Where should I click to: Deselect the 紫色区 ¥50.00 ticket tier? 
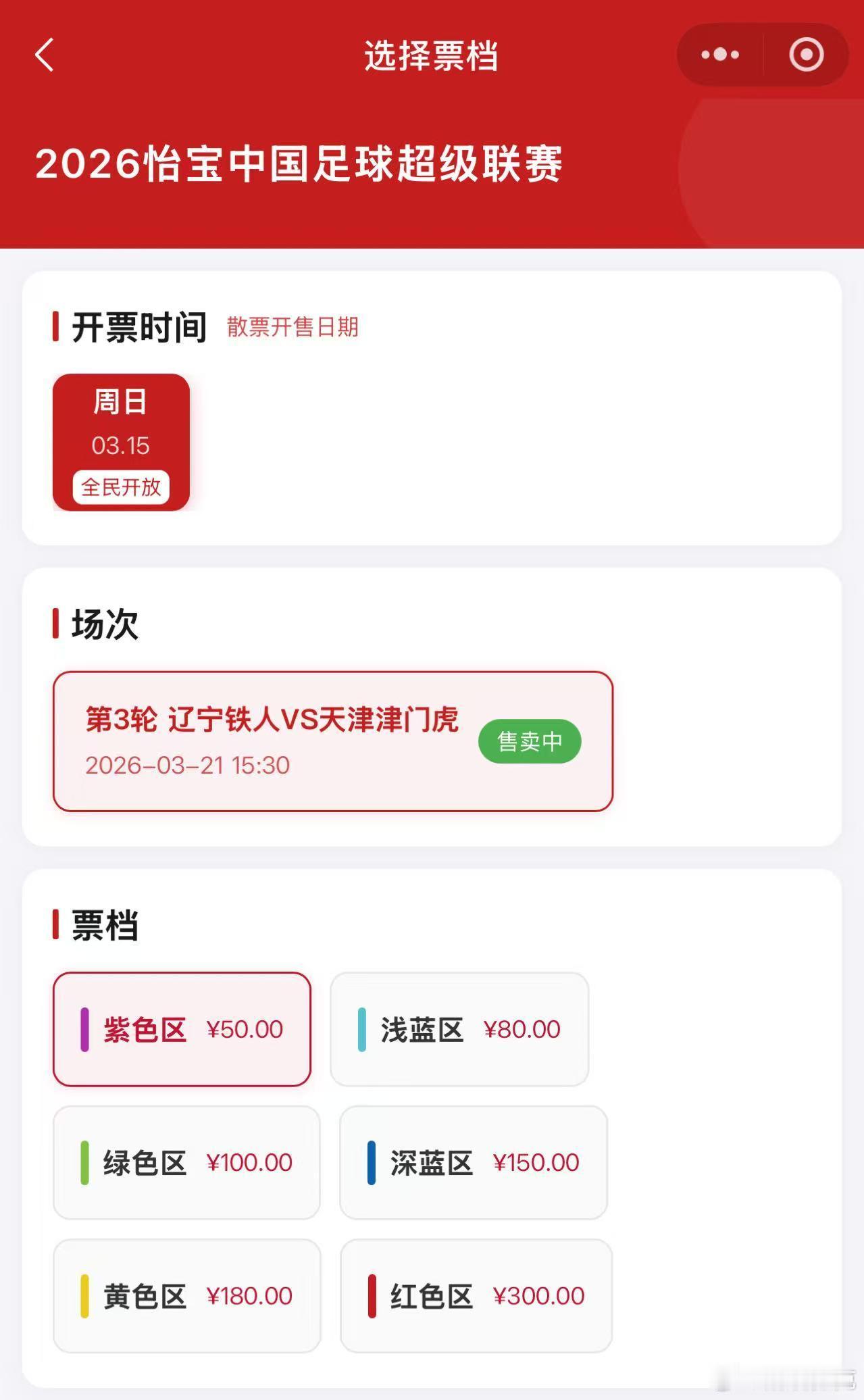tap(182, 1030)
